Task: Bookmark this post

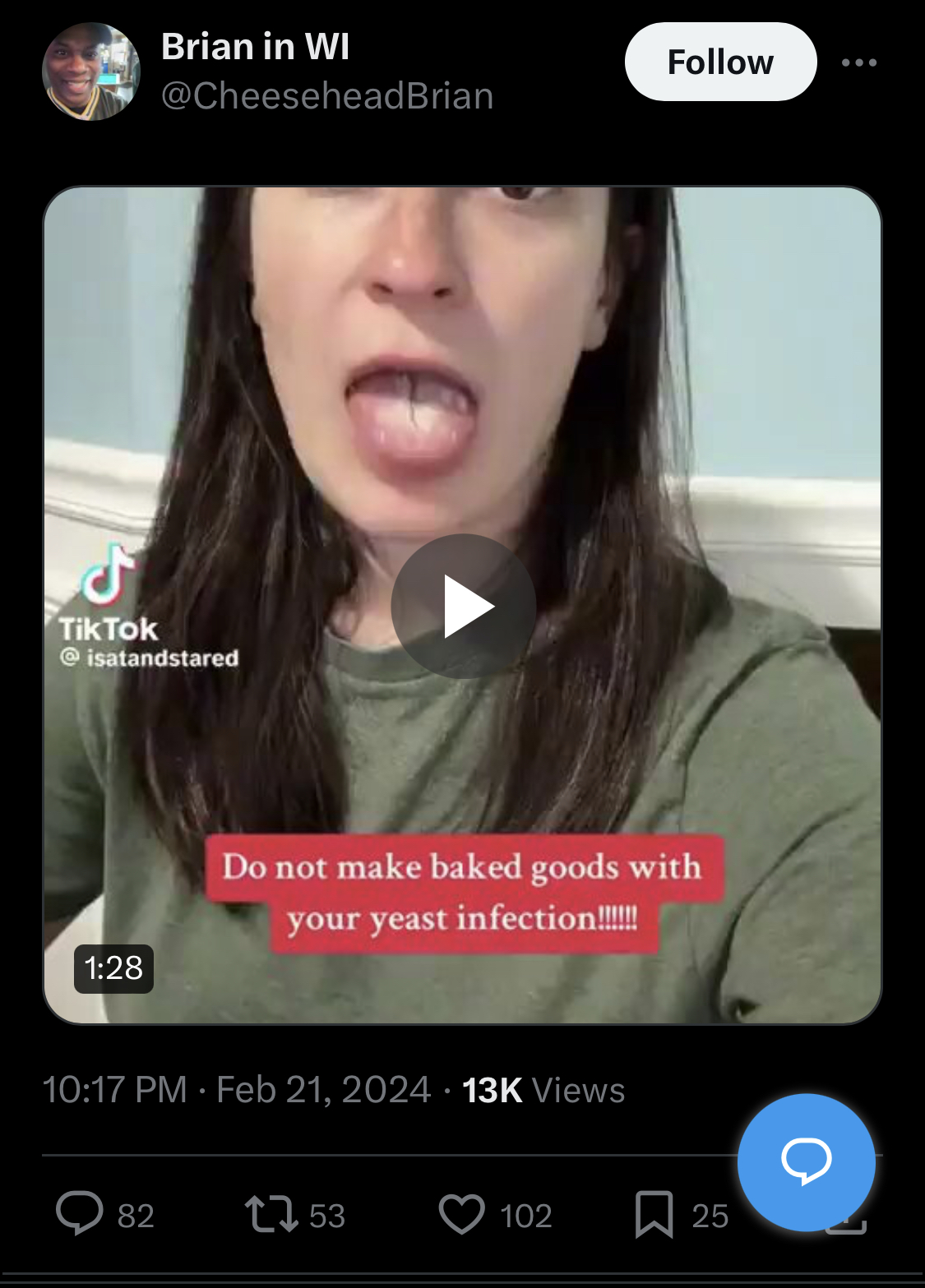Action: pyautogui.click(x=654, y=1214)
